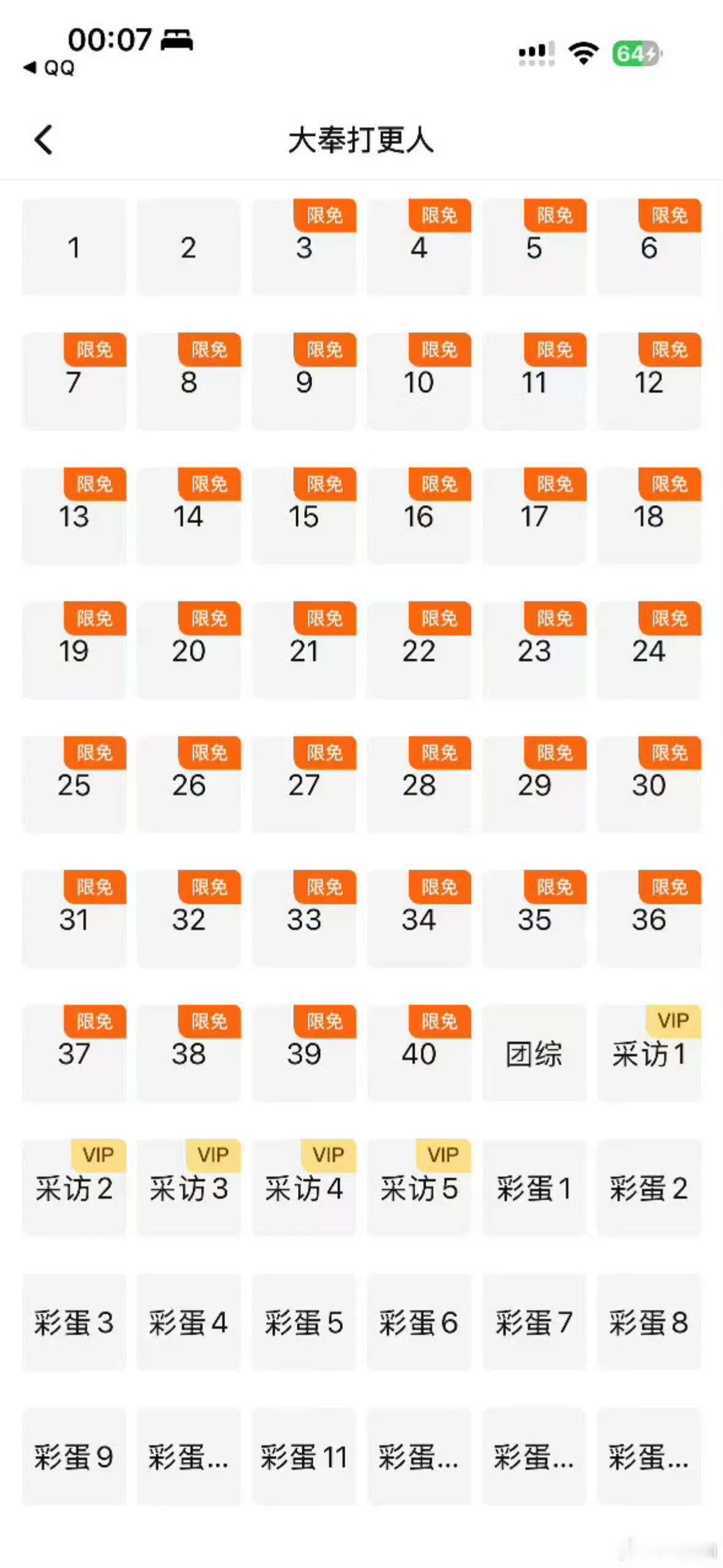The height and width of the screenshot is (1568, 723).
Task: Play 彩蛋1 bonus clip
Action: [x=534, y=1188]
